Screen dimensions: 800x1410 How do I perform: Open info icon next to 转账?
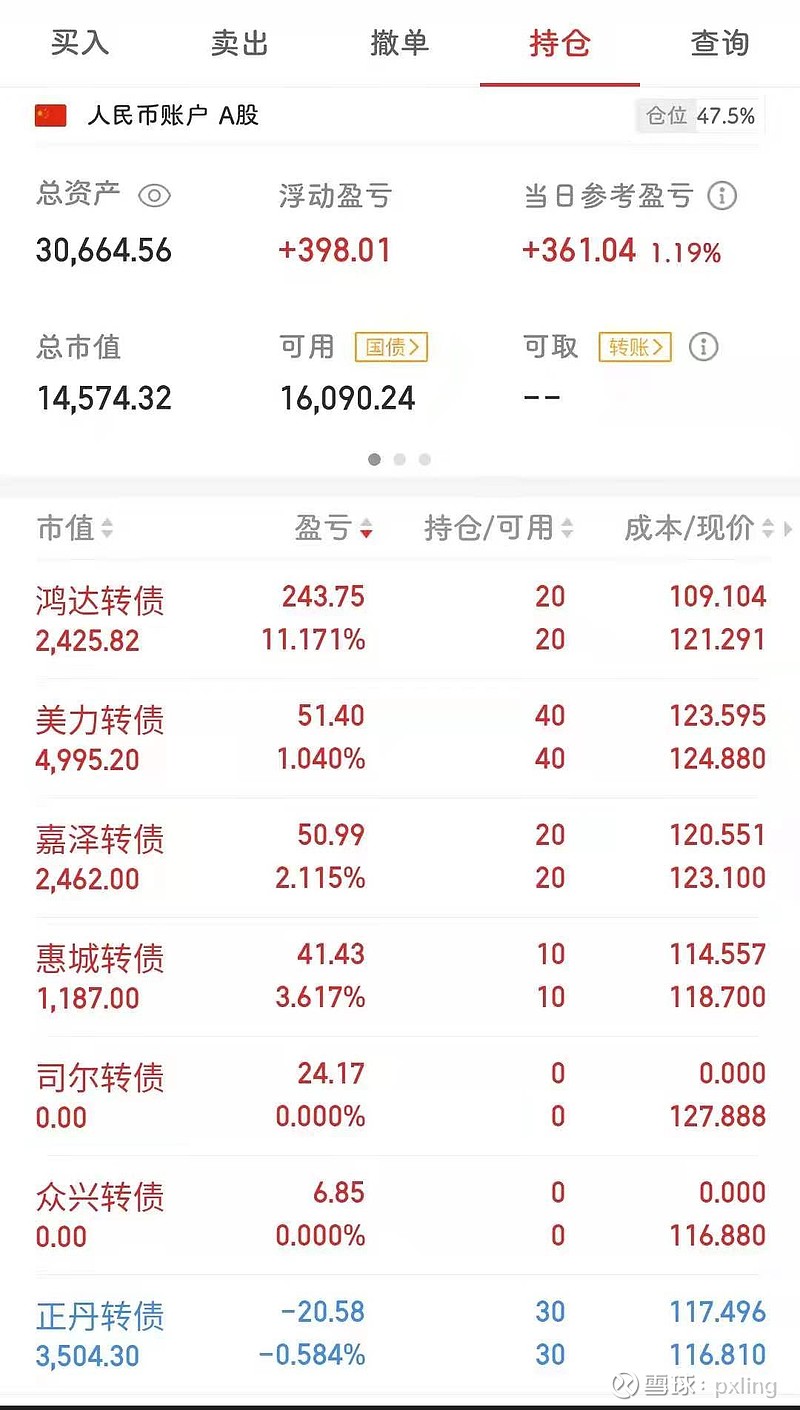(704, 347)
